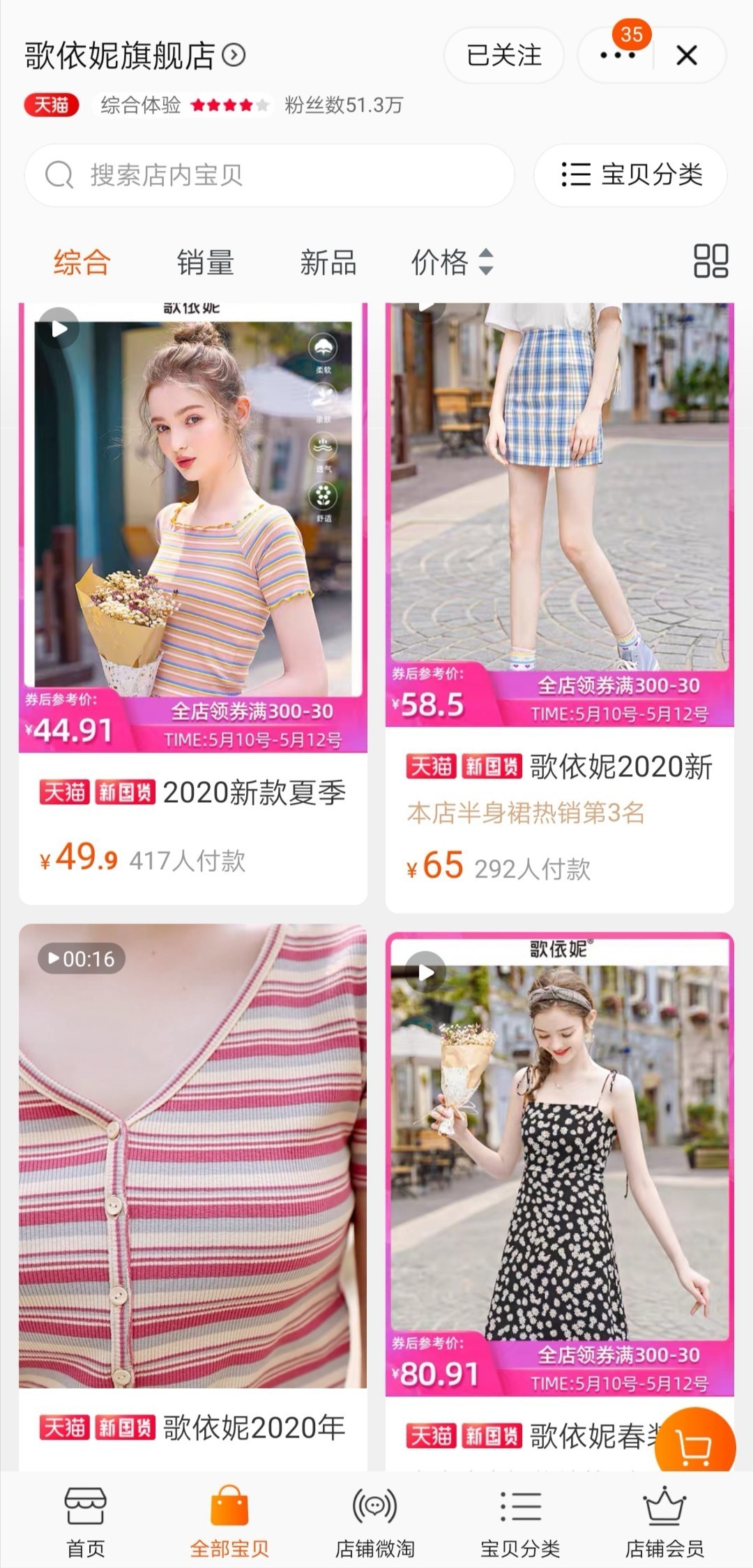The width and height of the screenshot is (753, 1568).
Task: Click the search magnifier icon
Action: pos(60,175)
